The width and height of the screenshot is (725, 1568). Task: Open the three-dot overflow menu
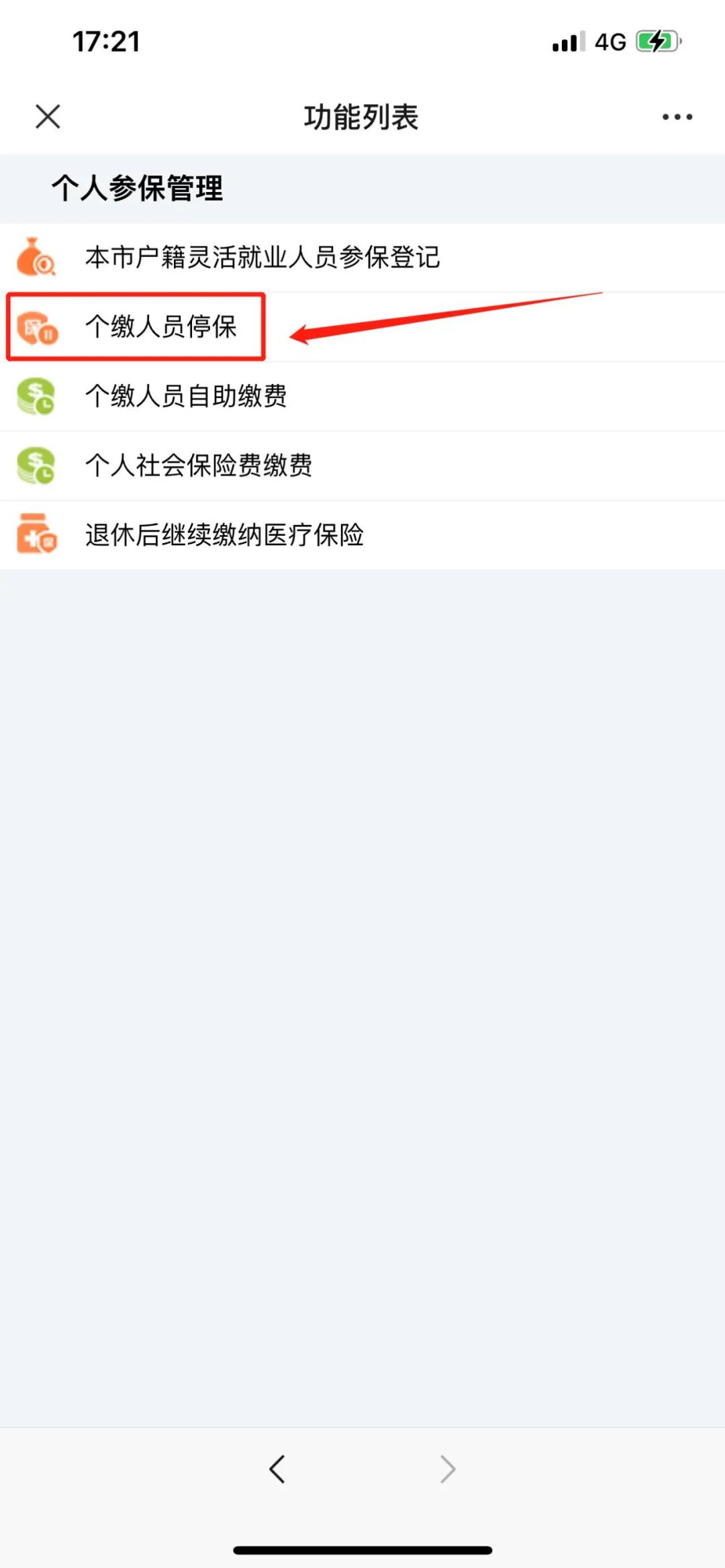point(677,117)
